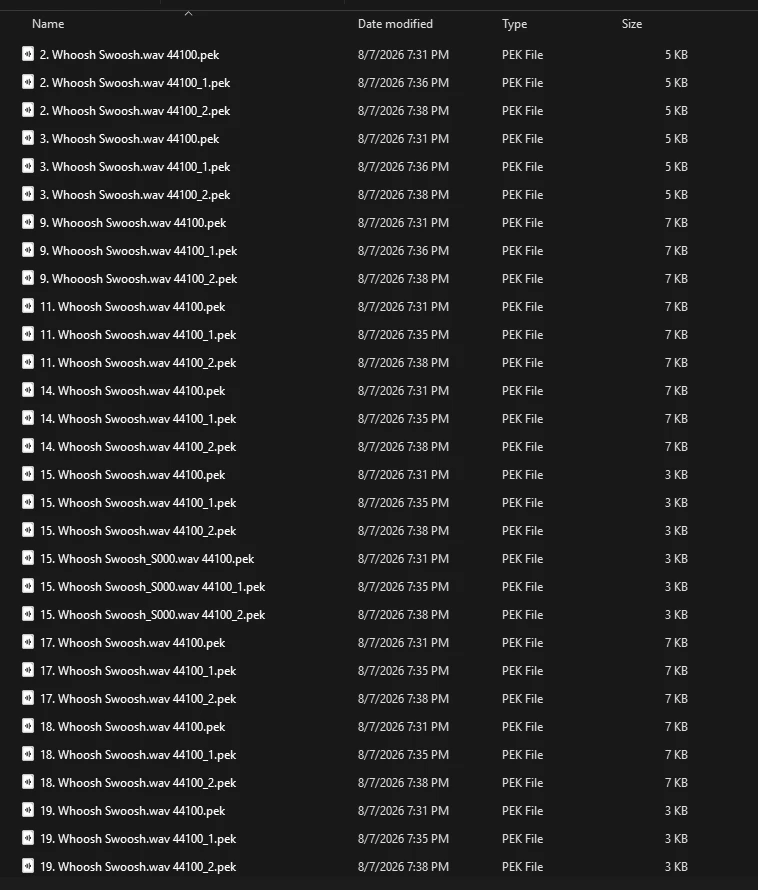Select file 15. Whoosh Swoosh_S000.wav 44100.pek

(147, 559)
